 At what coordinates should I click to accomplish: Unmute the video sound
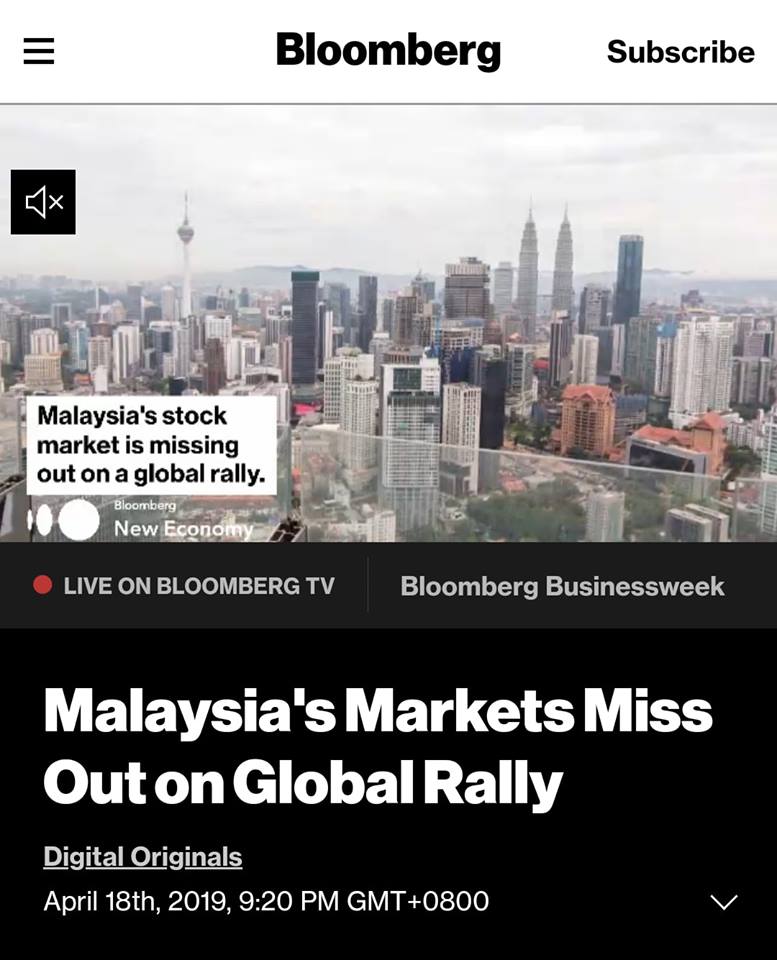coord(43,202)
